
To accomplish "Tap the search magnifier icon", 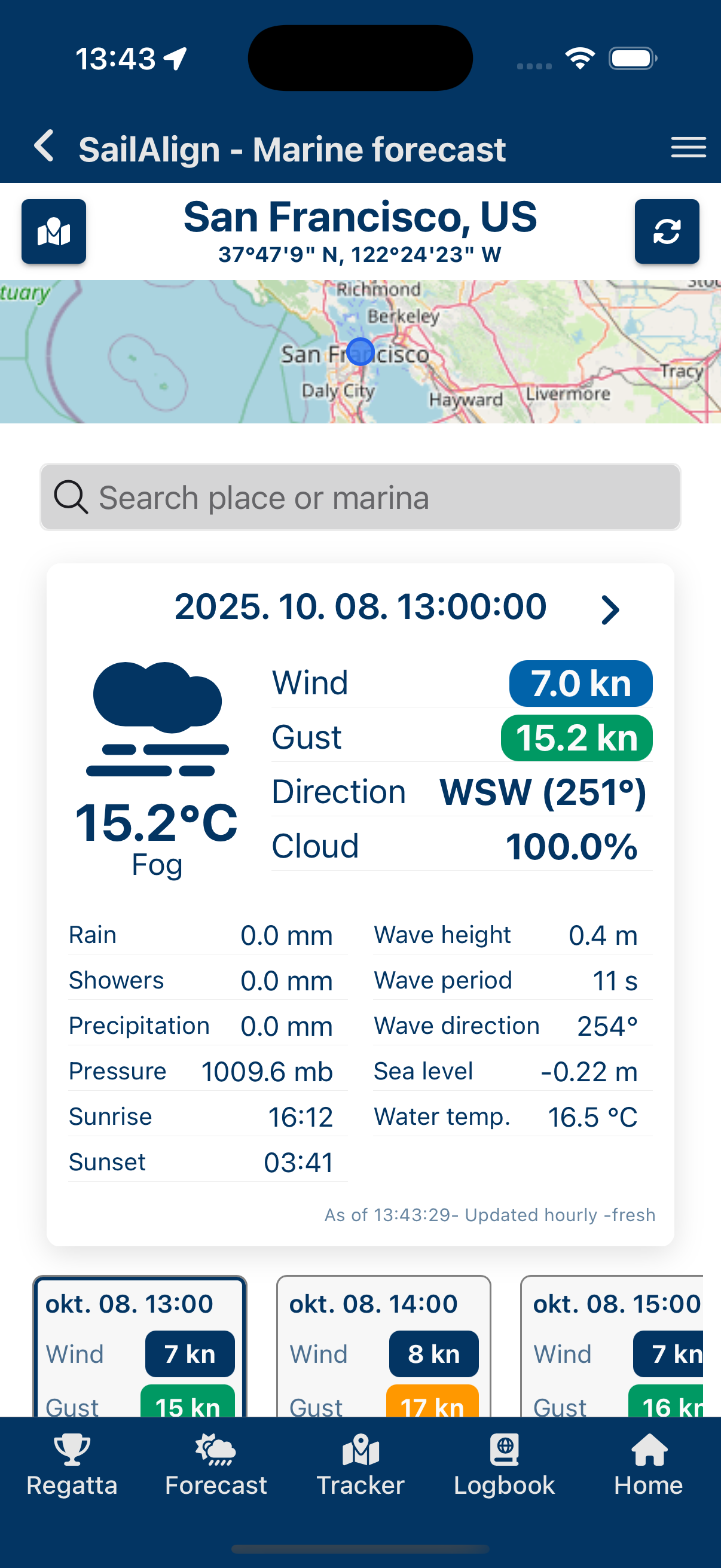I will (71, 497).
